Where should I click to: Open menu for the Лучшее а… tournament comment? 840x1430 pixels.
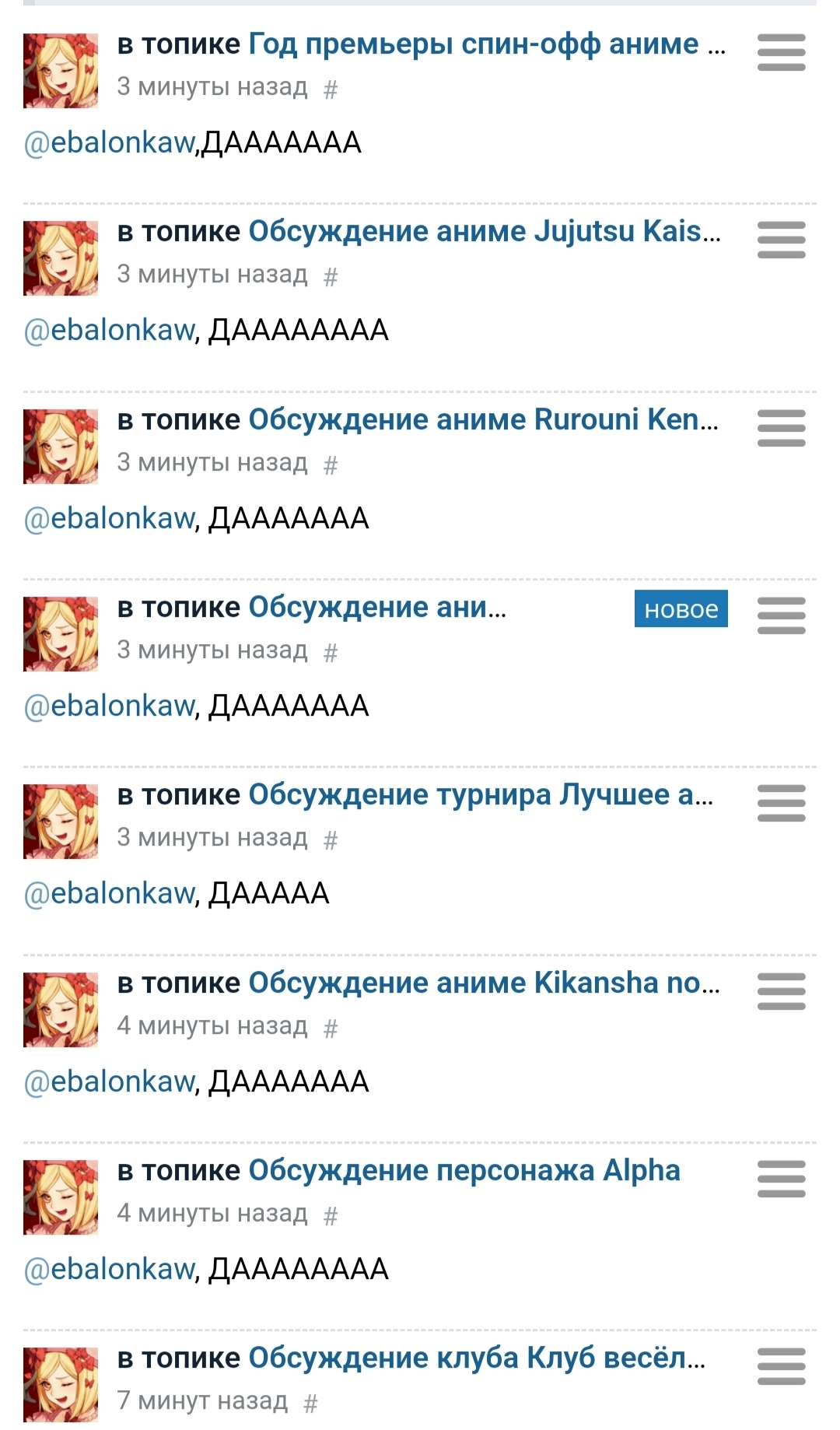781,804
